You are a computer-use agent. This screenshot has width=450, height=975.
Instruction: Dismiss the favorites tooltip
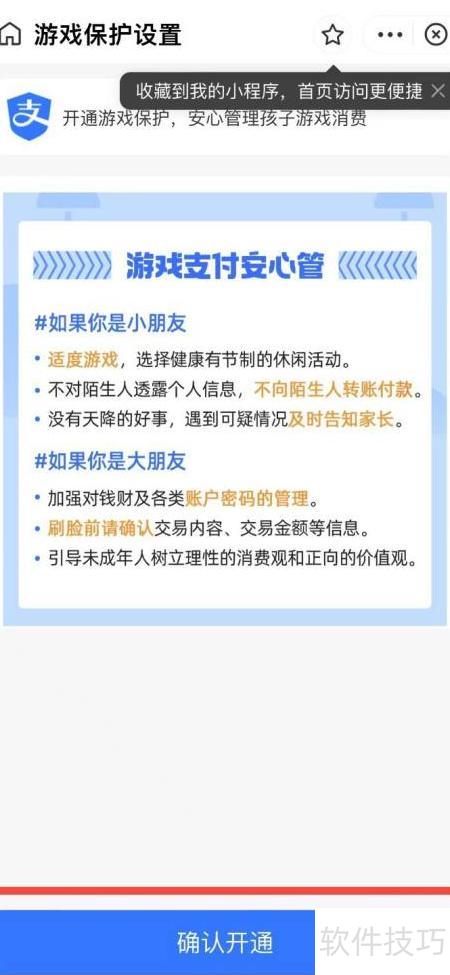(438, 91)
